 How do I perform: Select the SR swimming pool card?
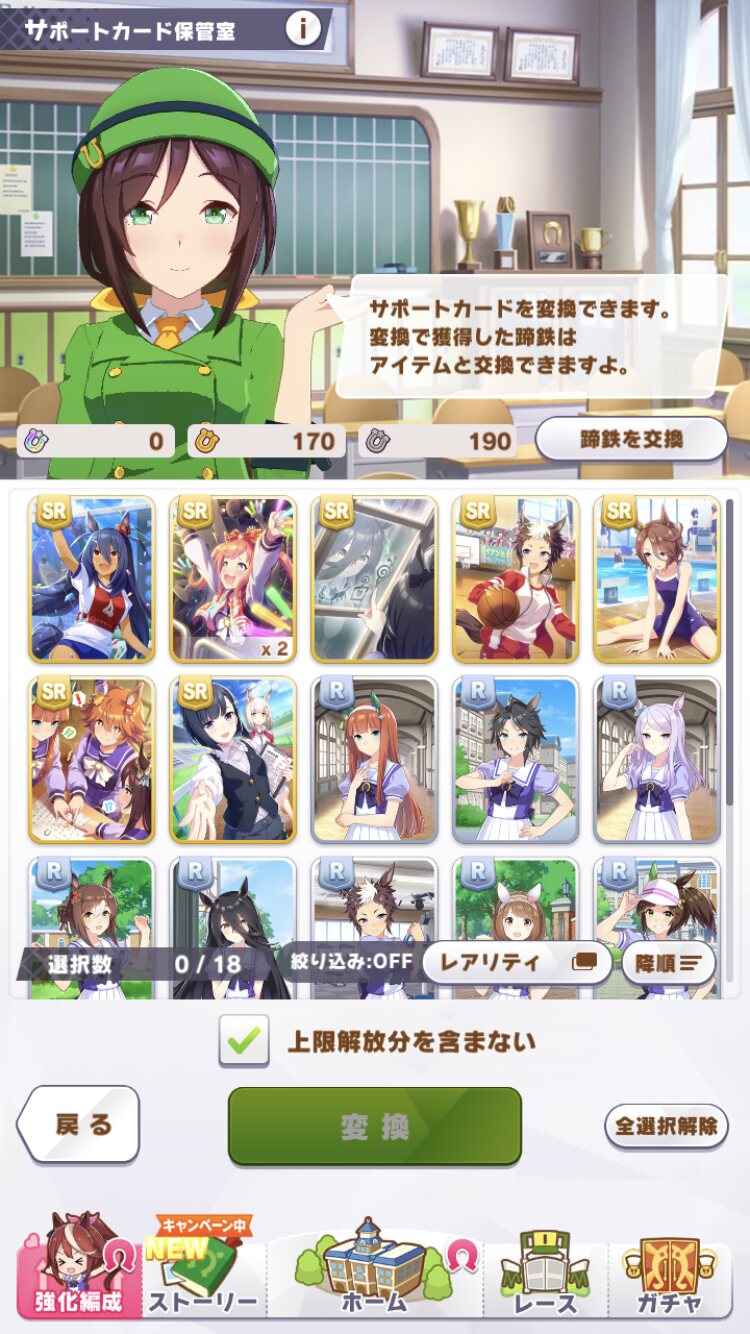(656, 579)
